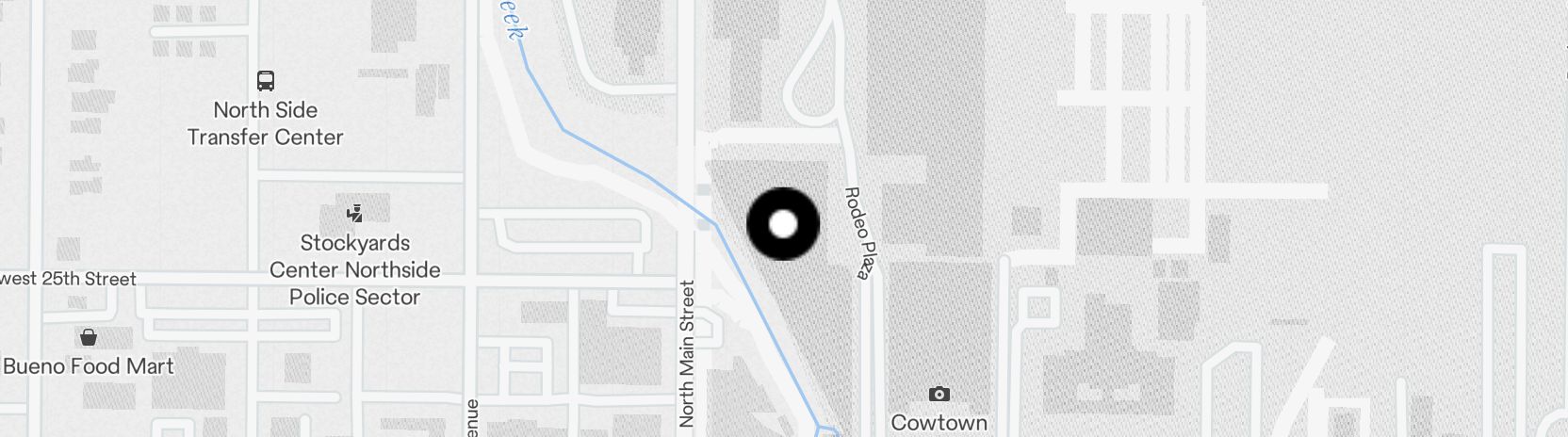Open the Cowtown camera point of interest
This screenshot has height=437, width=1568.
939,394
